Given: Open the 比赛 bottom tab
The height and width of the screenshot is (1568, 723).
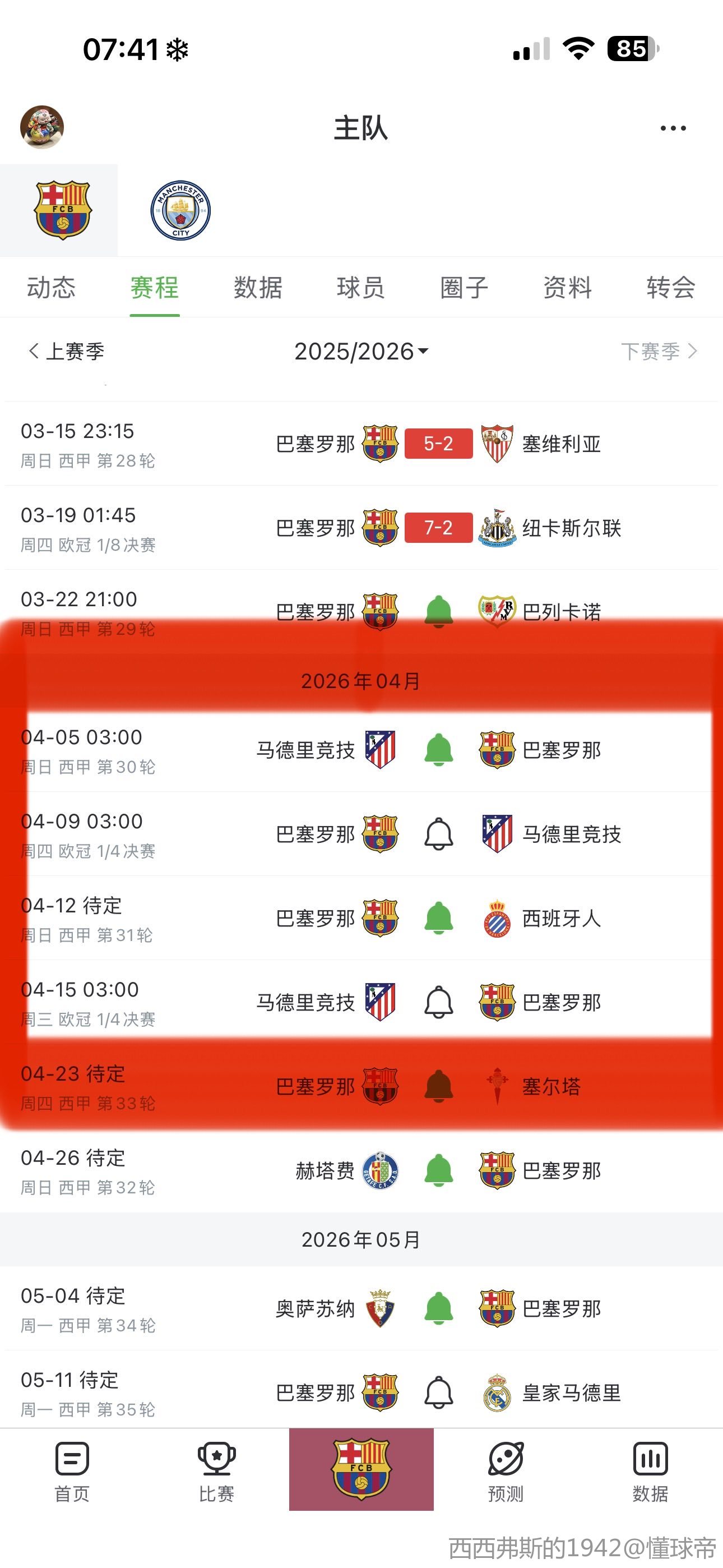Looking at the screenshot, I should [217, 1470].
